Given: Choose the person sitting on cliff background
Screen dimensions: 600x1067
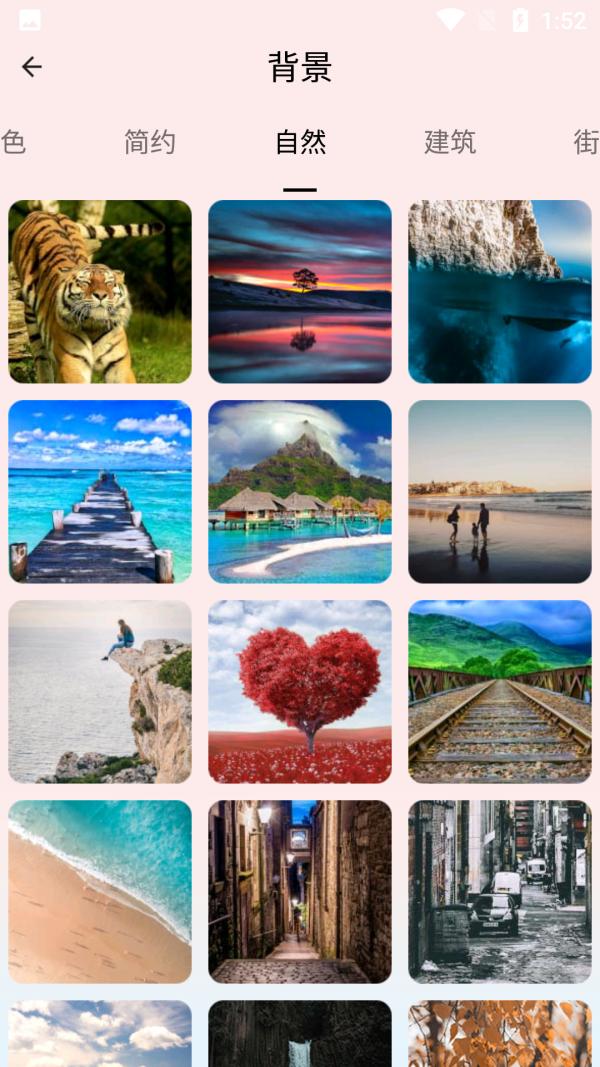Looking at the screenshot, I should pos(100,691).
